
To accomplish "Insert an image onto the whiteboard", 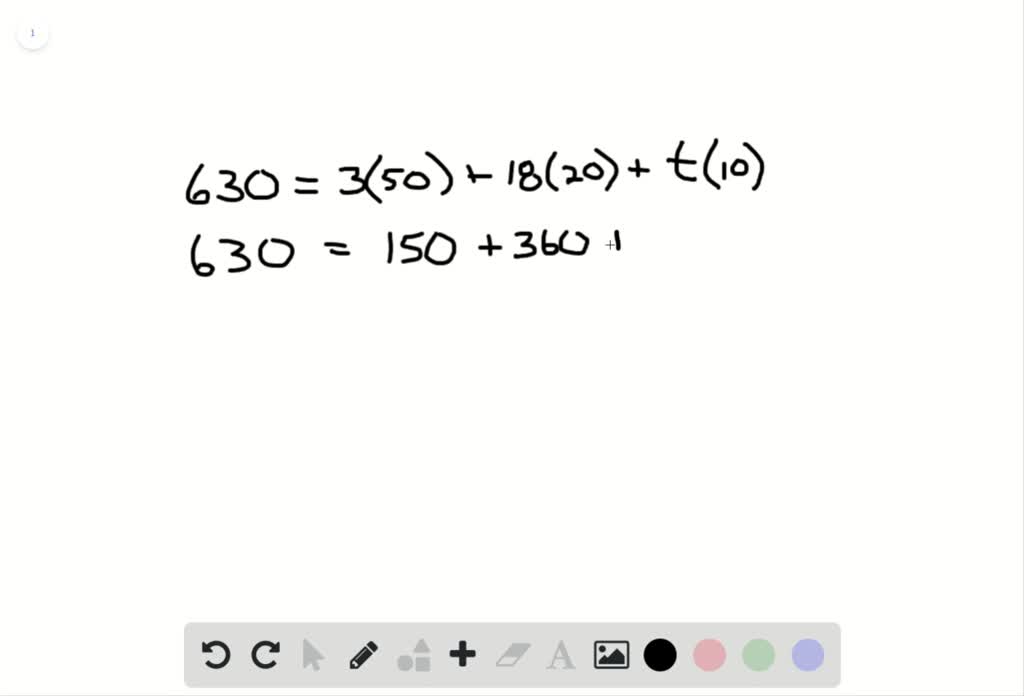I will [x=611, y=655].
